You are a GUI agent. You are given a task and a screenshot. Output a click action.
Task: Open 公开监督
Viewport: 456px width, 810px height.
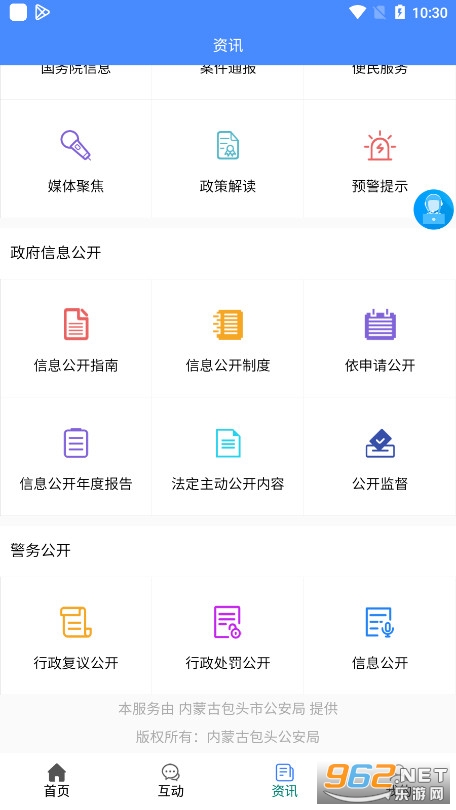pyautogui.click(x=380, y=457)
